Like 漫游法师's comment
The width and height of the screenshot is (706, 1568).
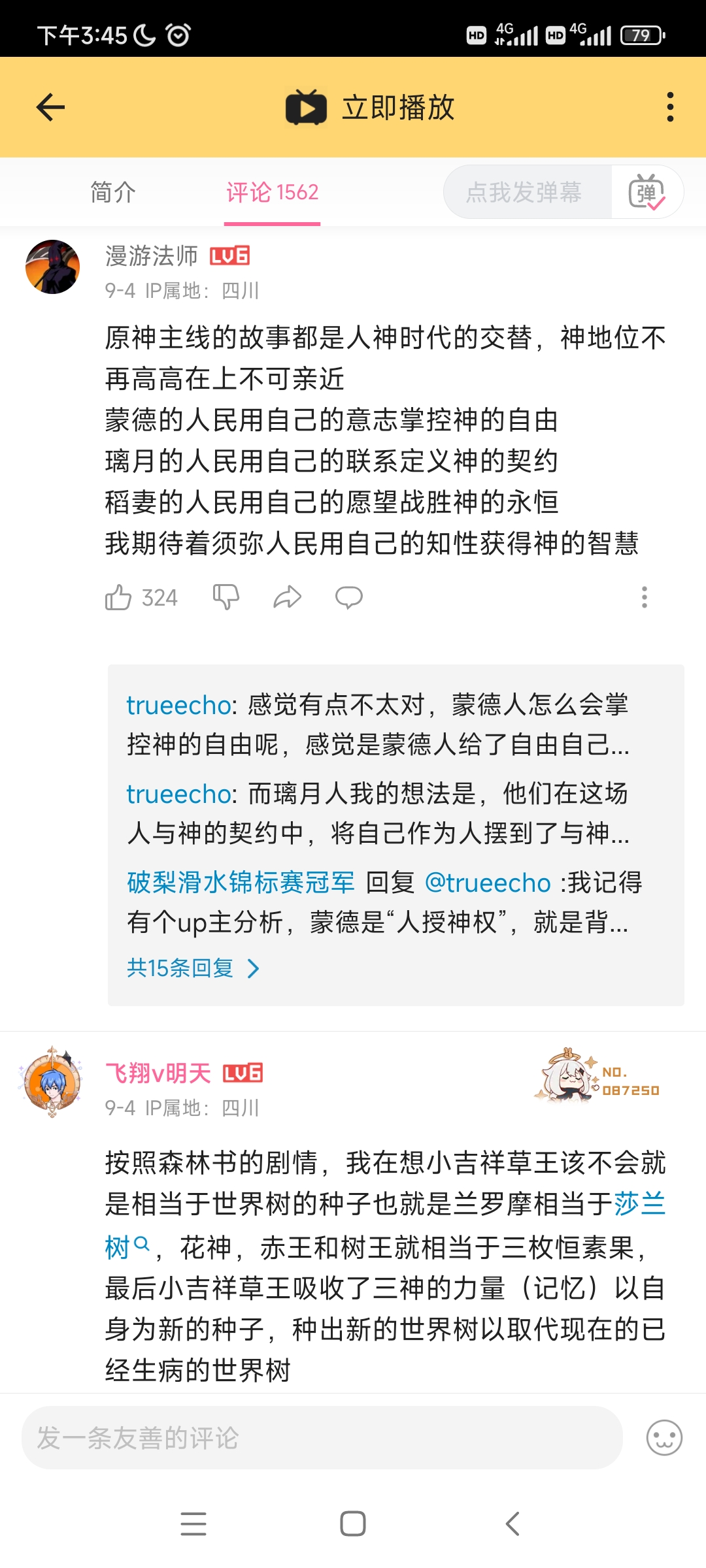click(118, 597)
